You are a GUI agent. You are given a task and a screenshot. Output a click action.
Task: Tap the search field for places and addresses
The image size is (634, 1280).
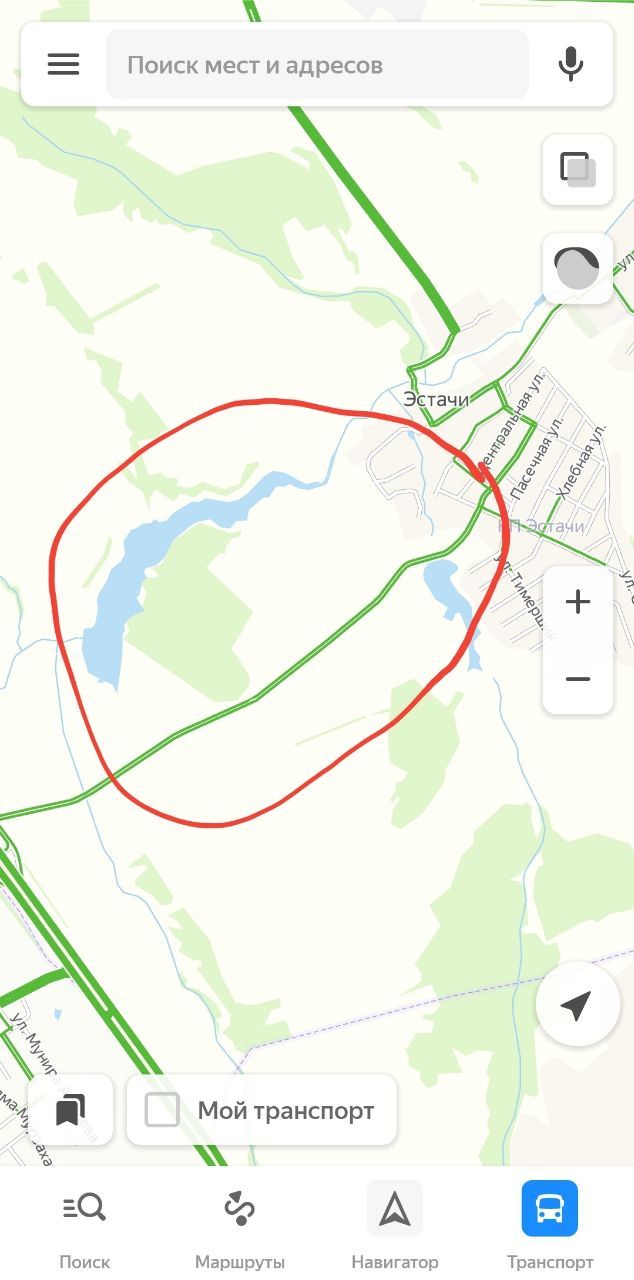click(x=317, y=65)
